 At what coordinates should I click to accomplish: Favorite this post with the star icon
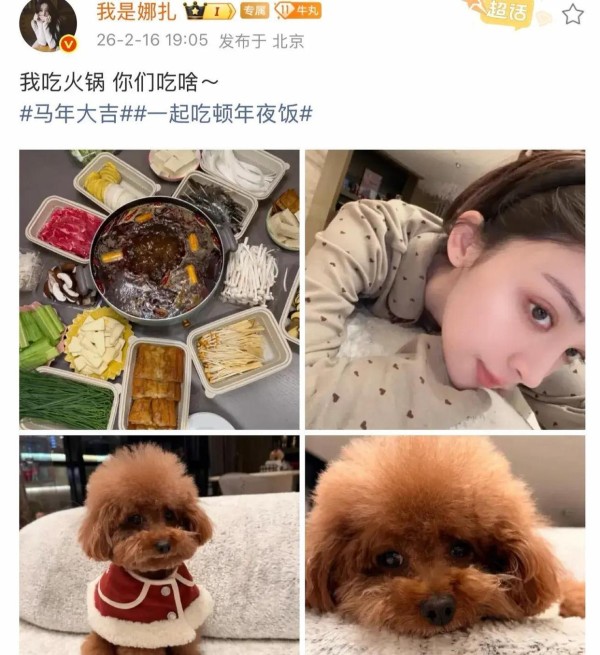click(572, 14)
